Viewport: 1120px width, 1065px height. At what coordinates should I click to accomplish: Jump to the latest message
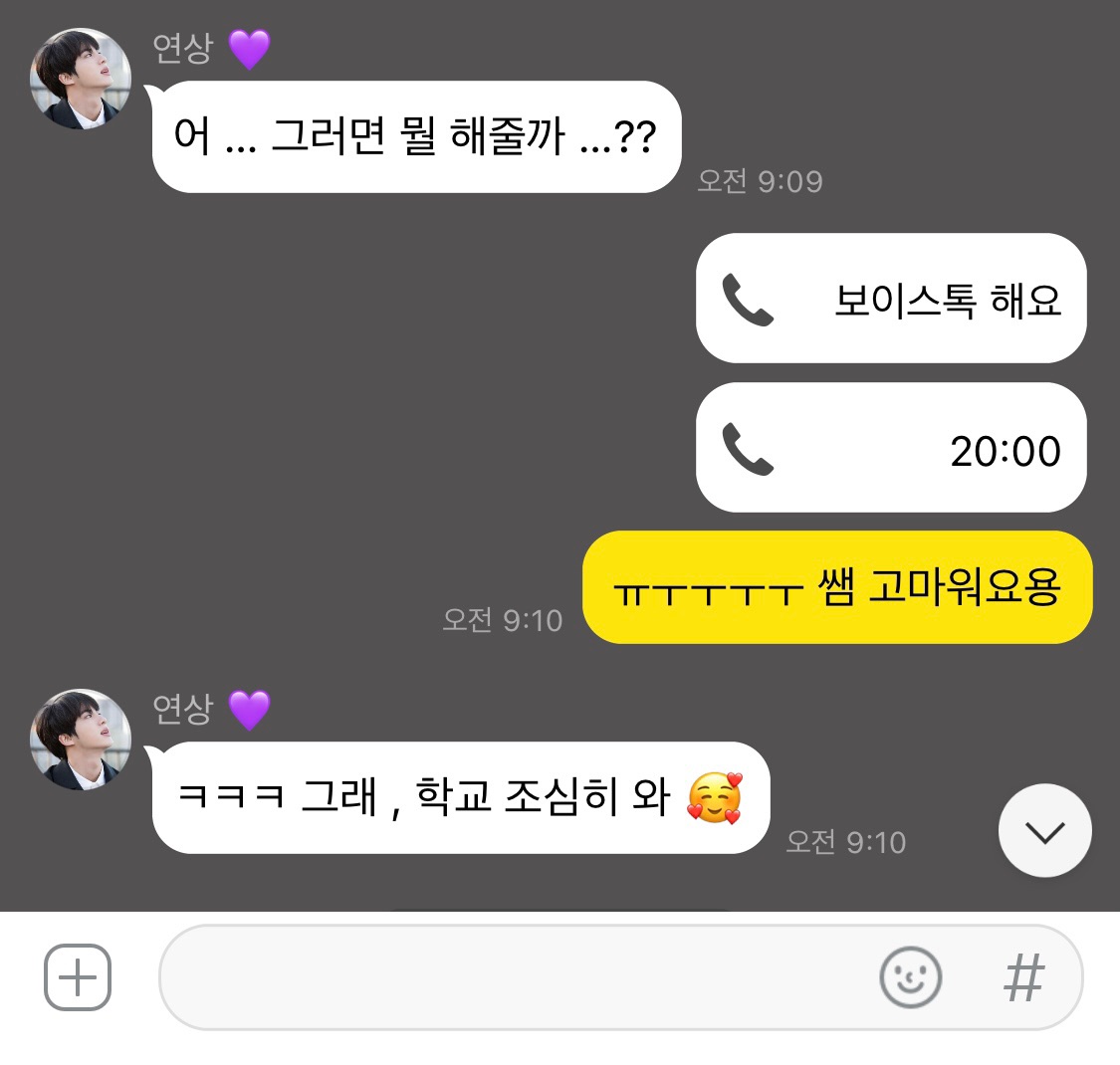[x=1044, y=831]
